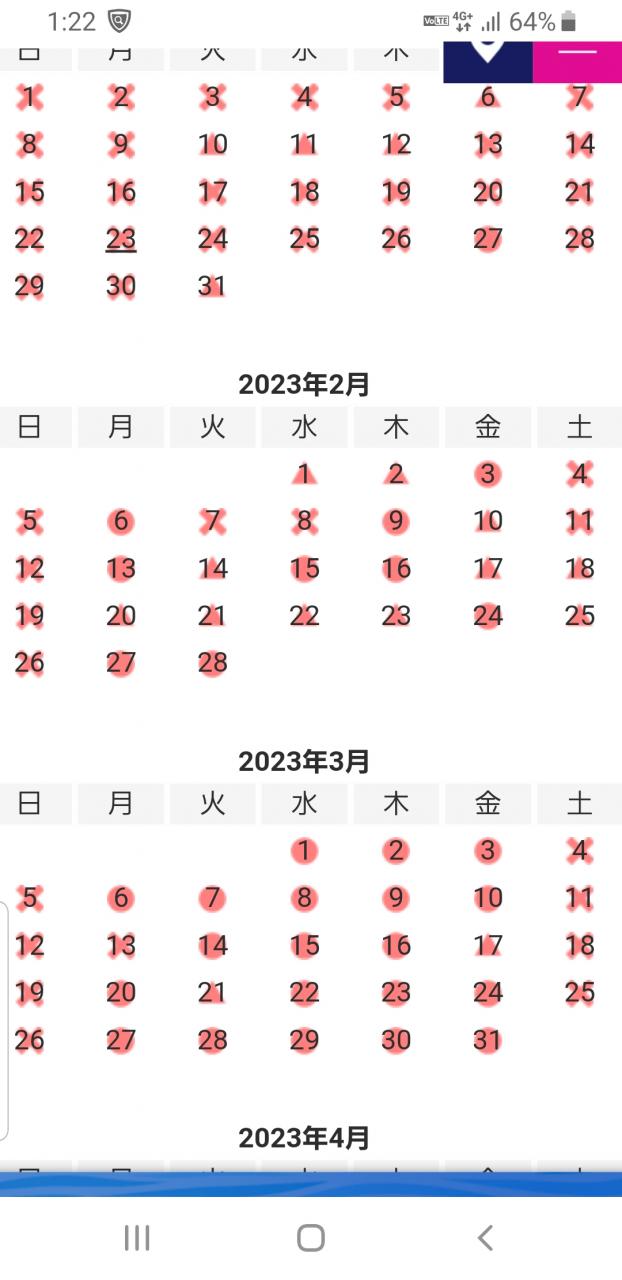Choose February 13, 2023
This screenshot has width=622, height=1280.
point(121,569)
